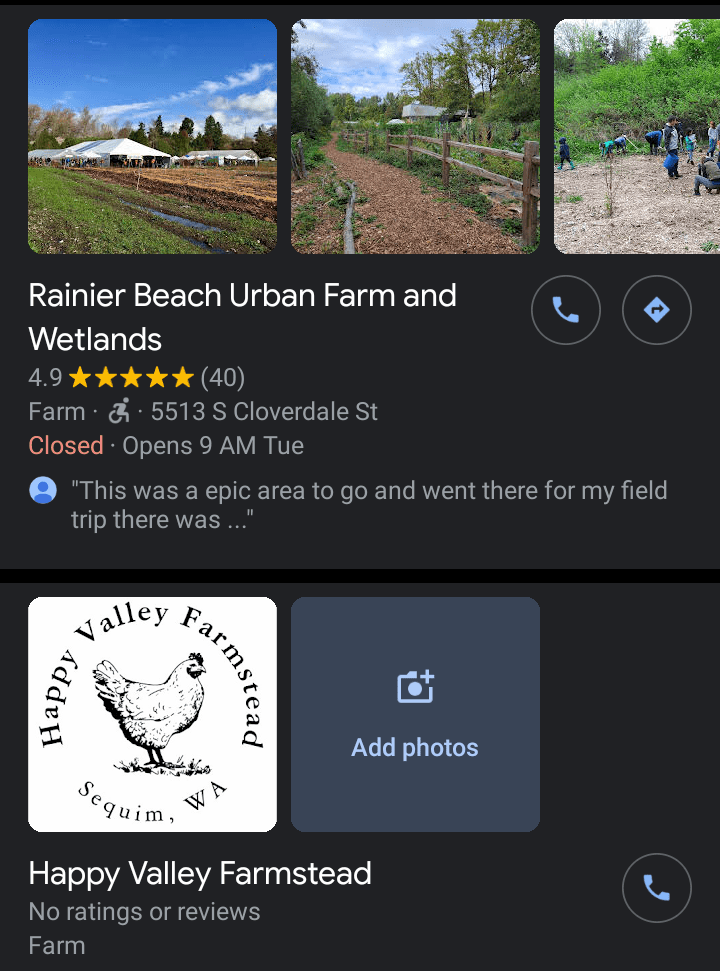The width and height of the screenshot is (720, 971).
Task: Call Happy Valley Farmstead
Action: coord(656,887)
